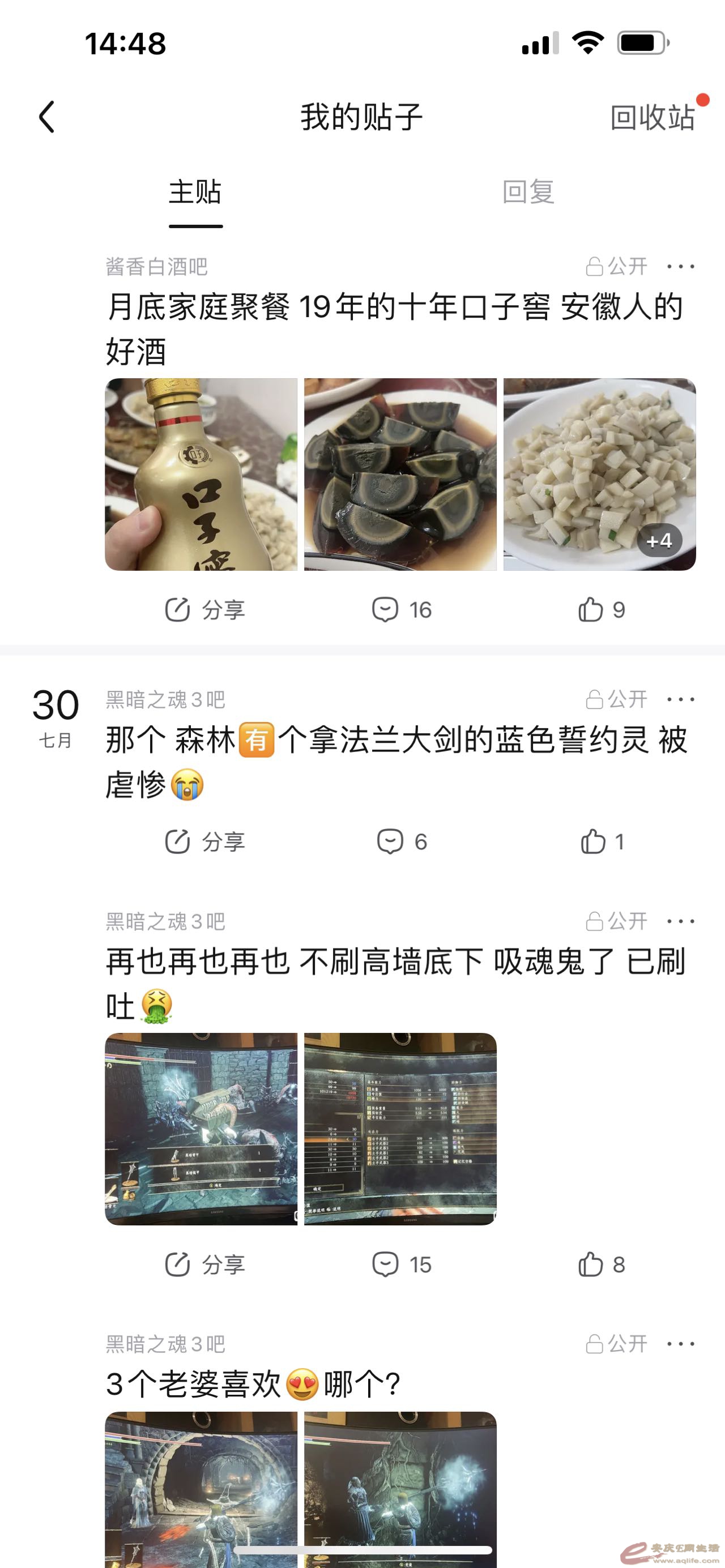Open comments on the 月底家庭聚餐 post
The width and height of the screenshot is (725, 1568).
[x=402, y=610]
